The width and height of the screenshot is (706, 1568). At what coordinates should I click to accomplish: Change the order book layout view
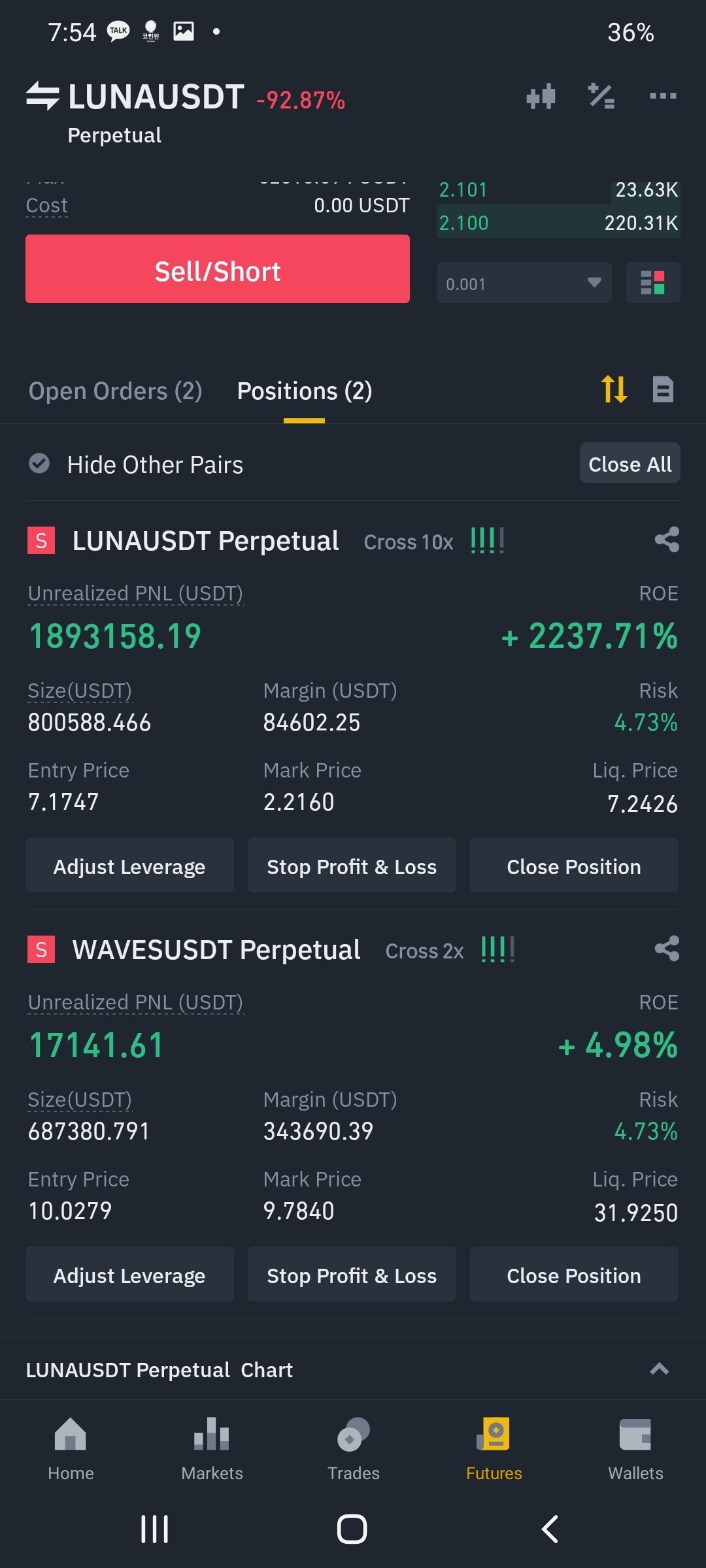tap(652, 283)
